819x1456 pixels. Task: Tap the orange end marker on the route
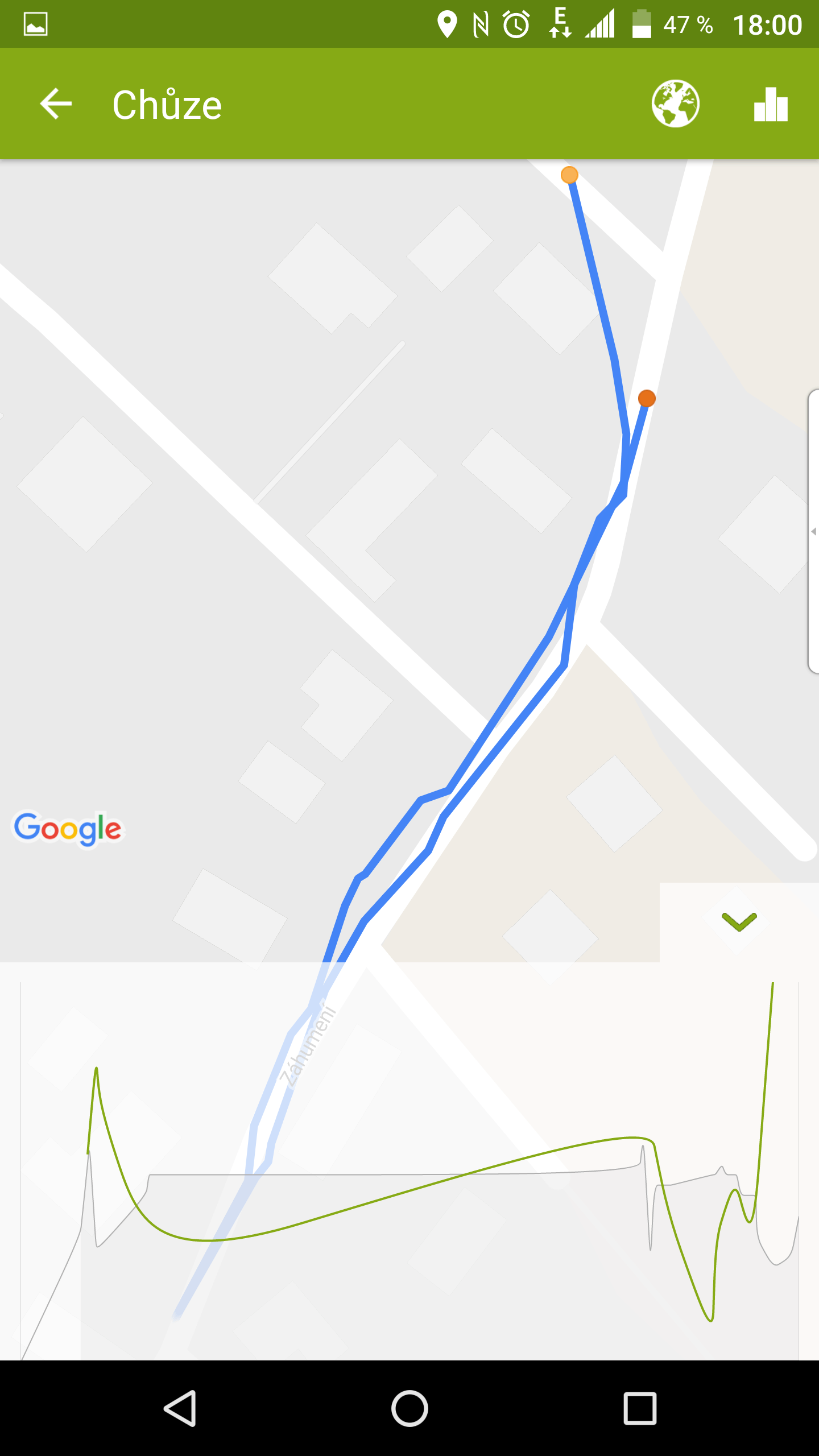(647, 398)
